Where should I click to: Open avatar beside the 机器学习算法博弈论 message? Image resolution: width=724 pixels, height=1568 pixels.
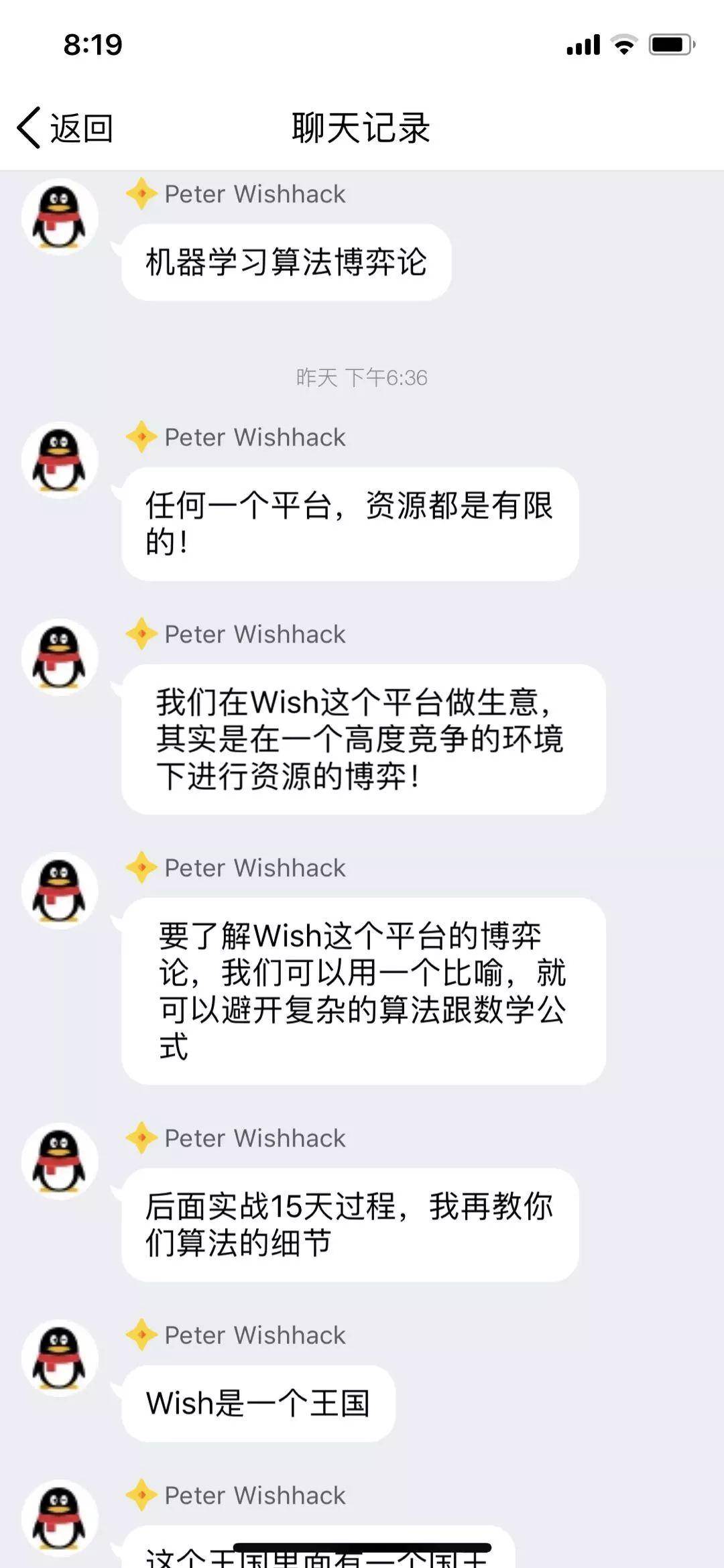pos(60,217)
